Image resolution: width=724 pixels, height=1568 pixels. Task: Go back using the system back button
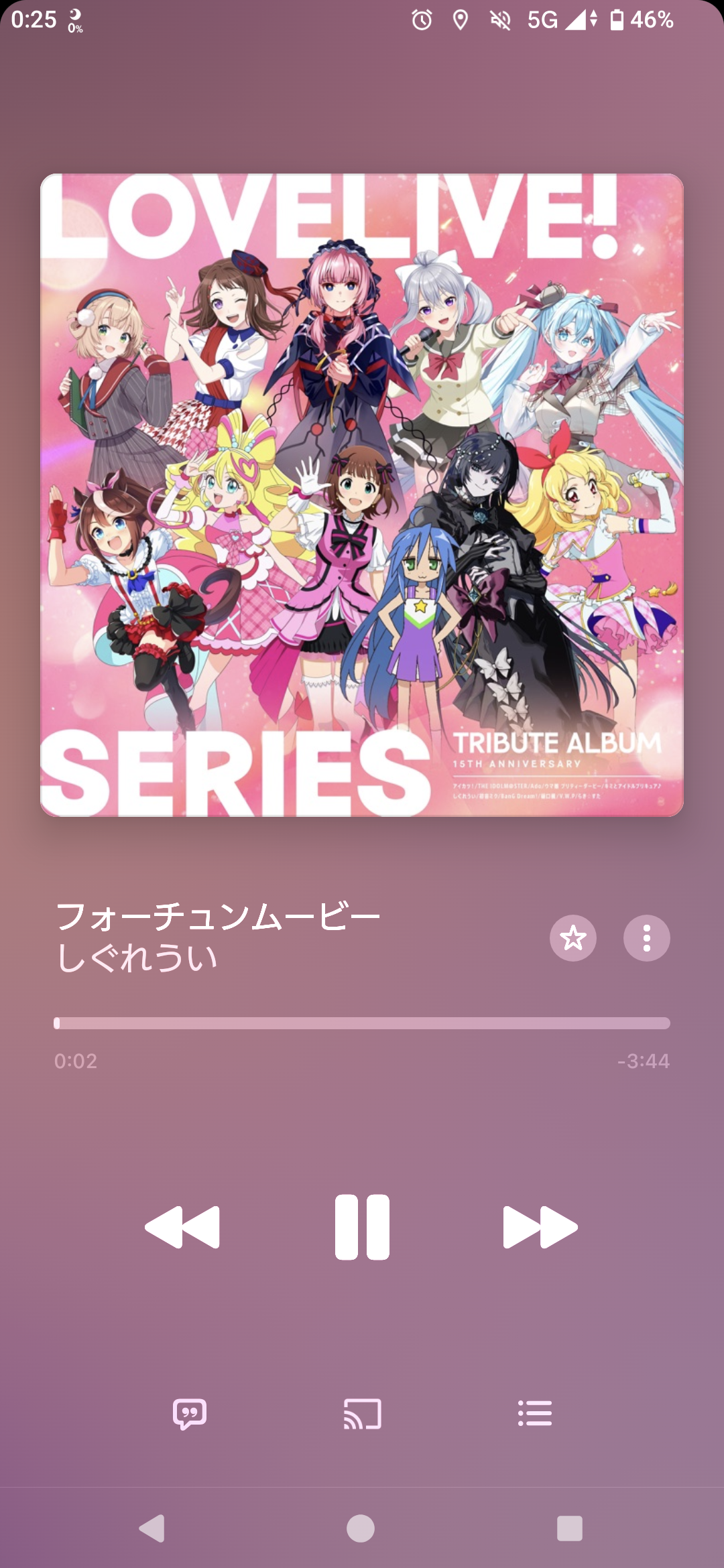click(x=153, y=1528)
